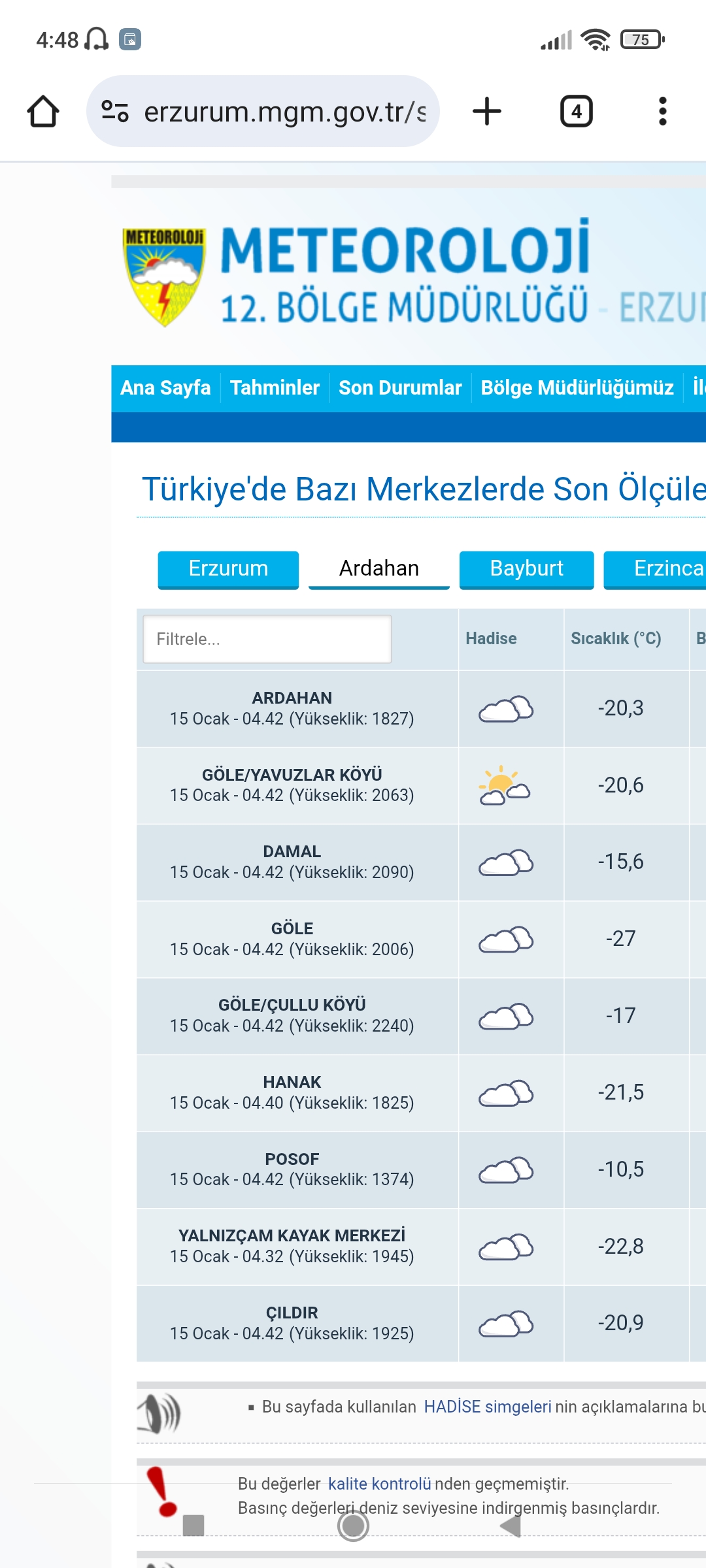Viewport: 706px width, 1568px height.
Task: Tap the browser home icon
Action: point(43,111)
